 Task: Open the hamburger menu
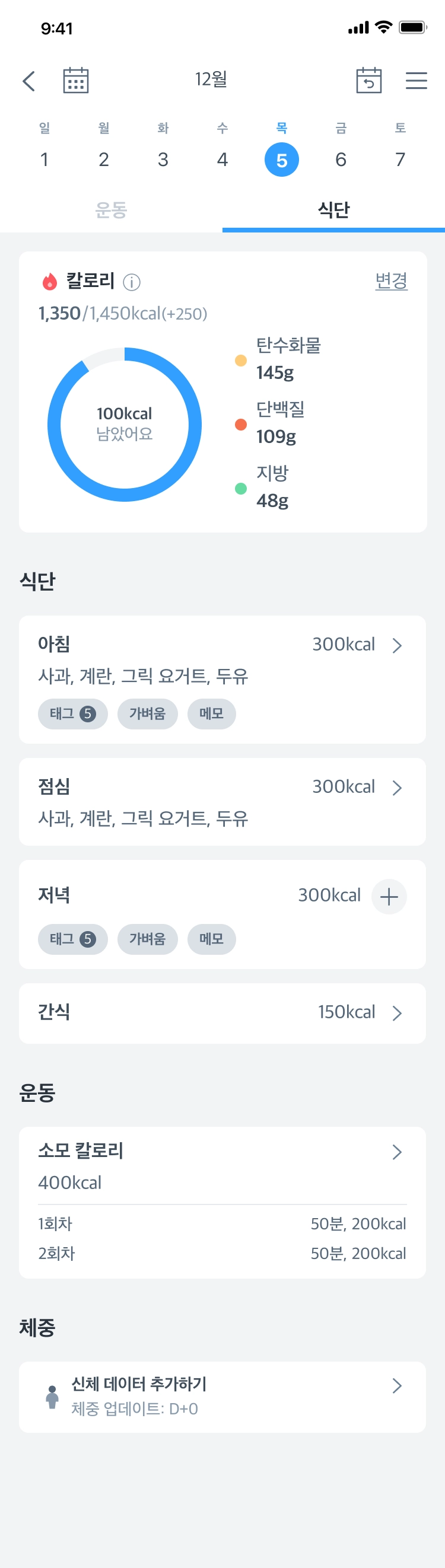coord(417,80)
